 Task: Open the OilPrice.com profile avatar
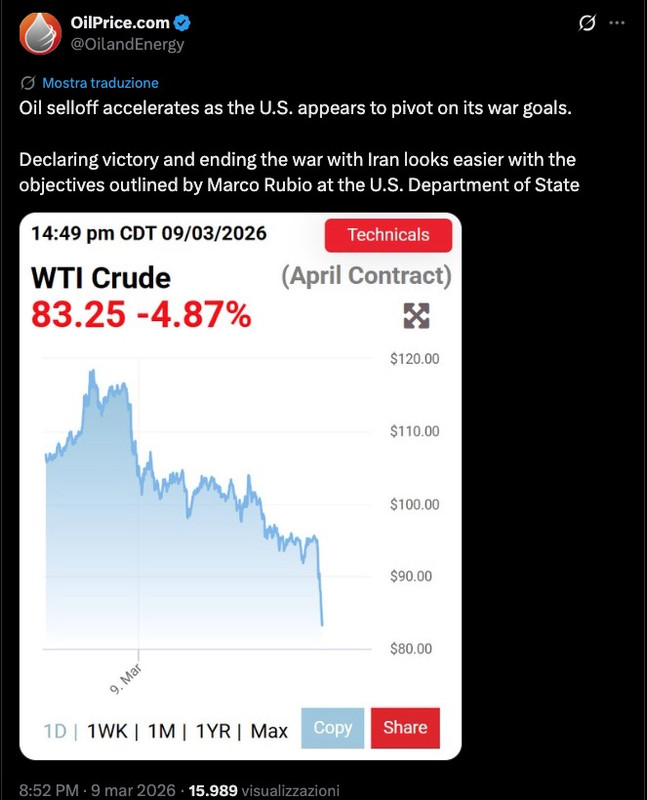pyautogui.click(x=40, y=33)
